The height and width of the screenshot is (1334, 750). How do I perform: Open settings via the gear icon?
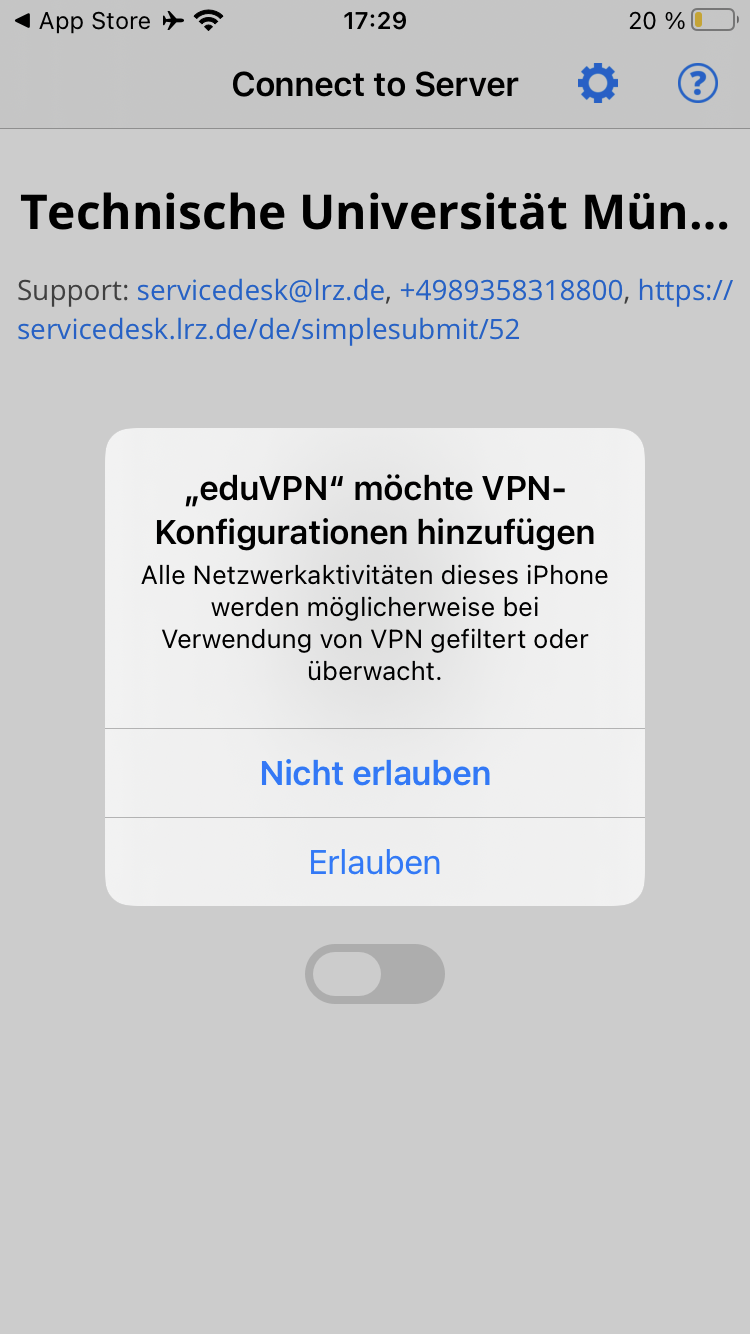[x=598, y=84]
